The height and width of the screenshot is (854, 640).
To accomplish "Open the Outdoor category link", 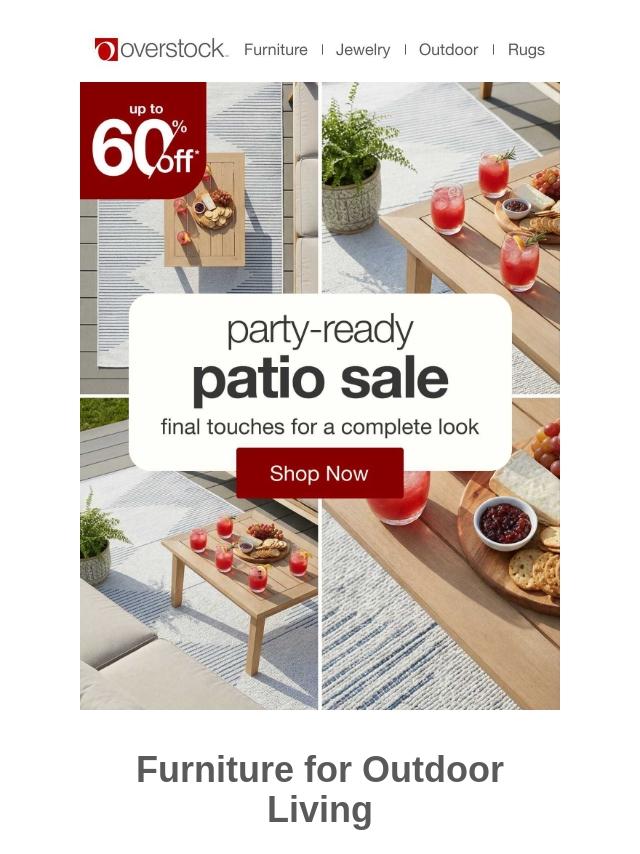I will pos(448,50).
